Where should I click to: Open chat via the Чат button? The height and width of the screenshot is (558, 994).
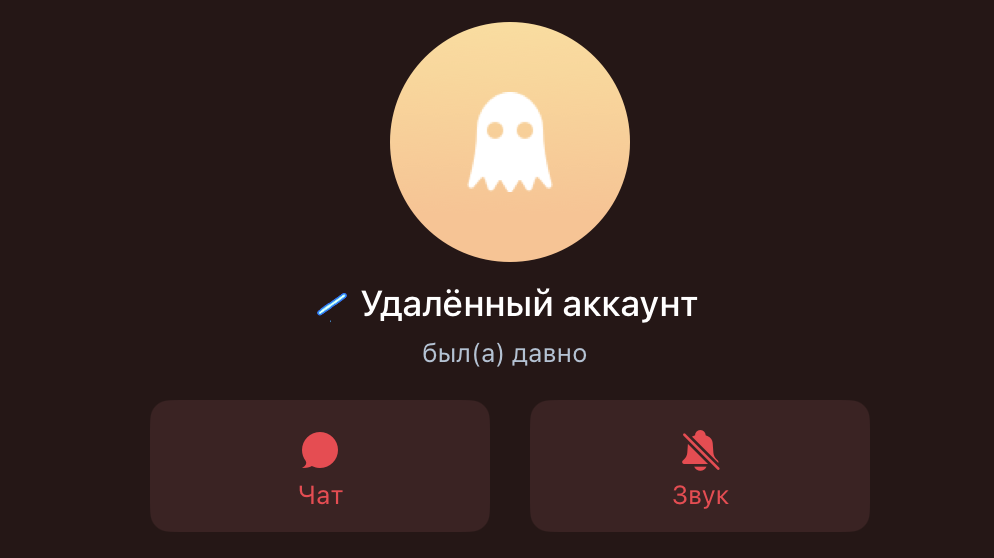pos(320,466)
